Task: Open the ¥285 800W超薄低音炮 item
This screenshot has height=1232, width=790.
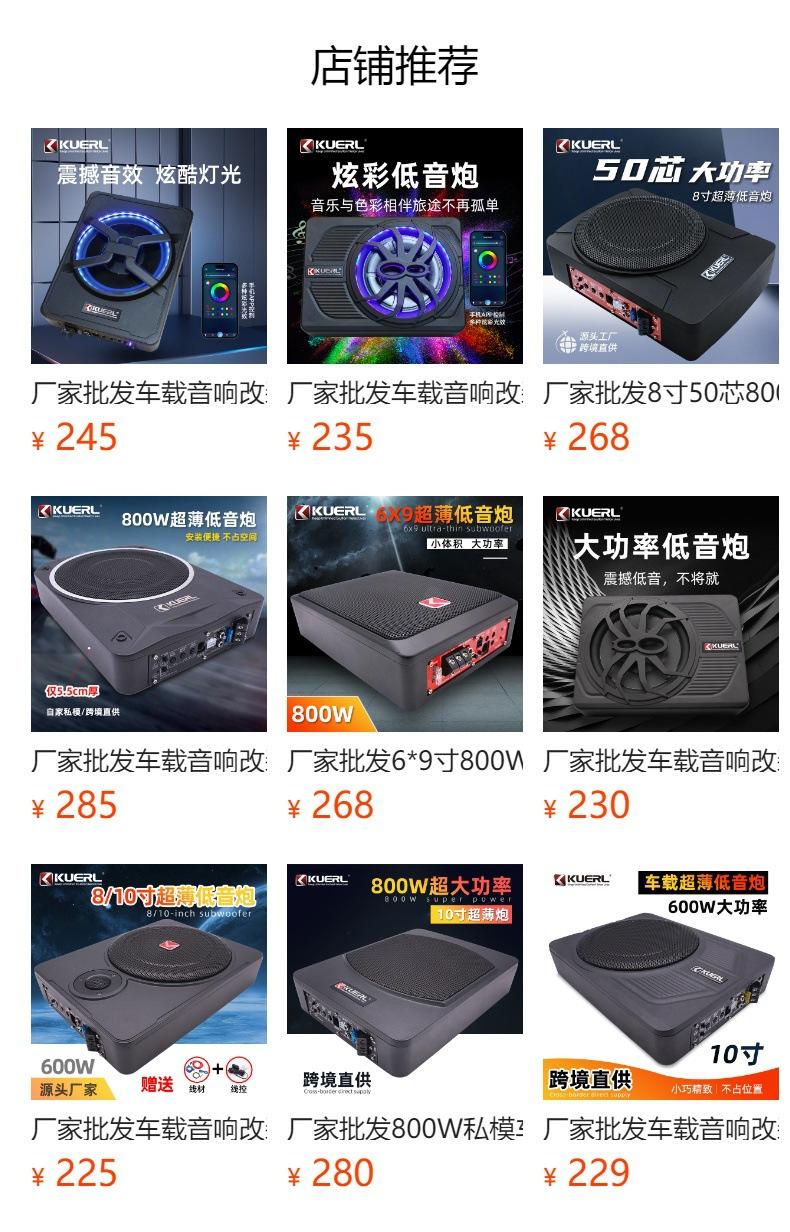Action: pyautogui.click(x=149, y=614)
